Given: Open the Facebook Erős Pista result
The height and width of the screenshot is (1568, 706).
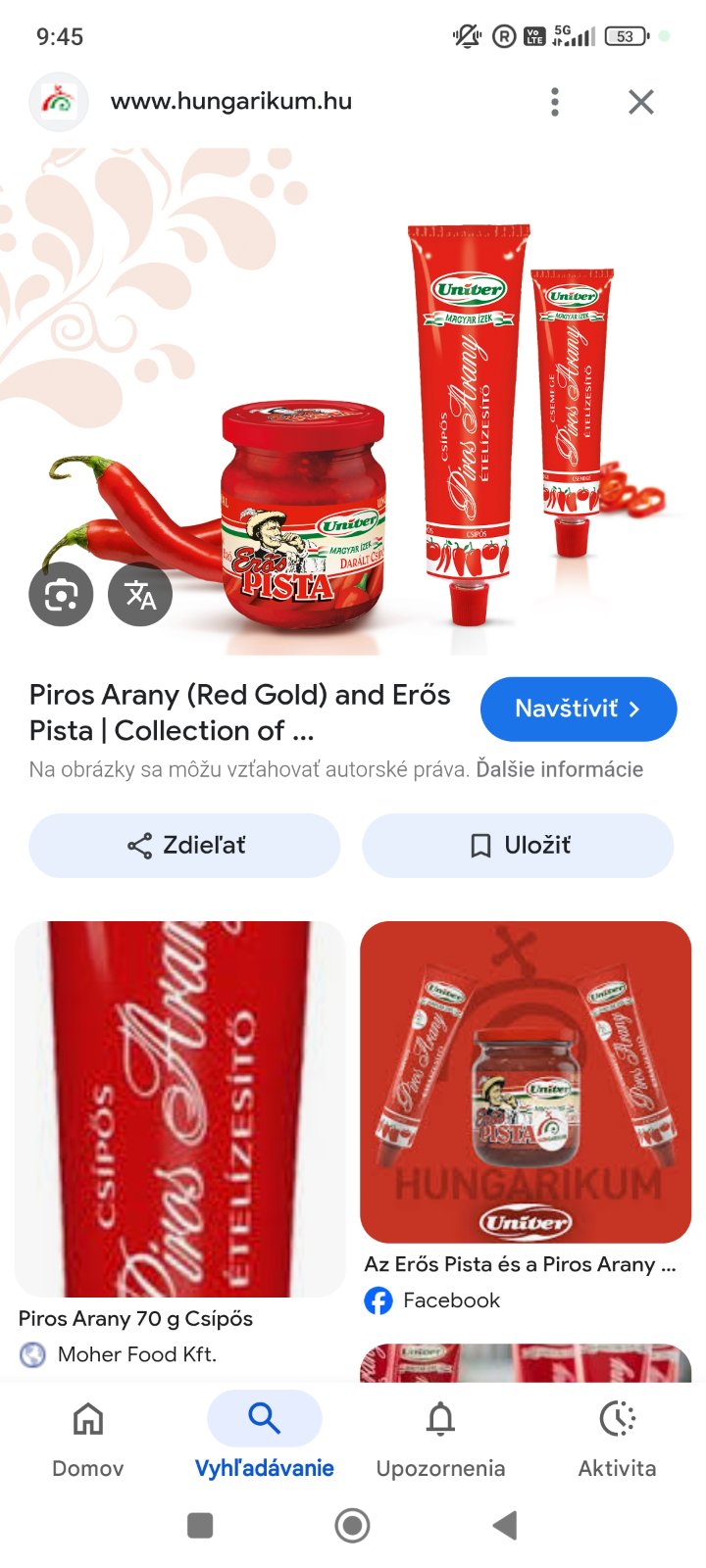Looking at the screenshot, I should [526, 1082].
